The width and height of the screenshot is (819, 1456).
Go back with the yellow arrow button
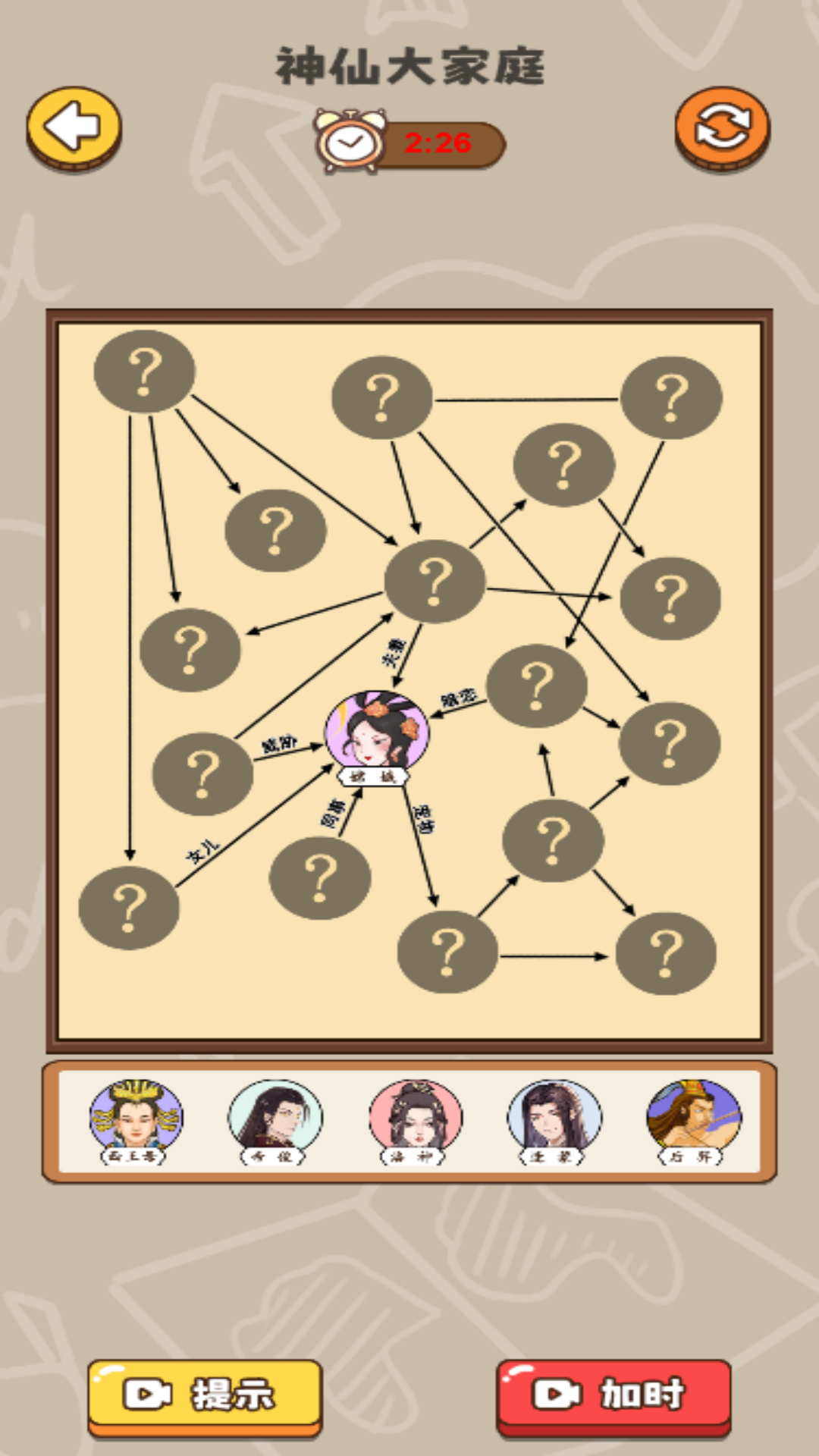click(74, 127)
